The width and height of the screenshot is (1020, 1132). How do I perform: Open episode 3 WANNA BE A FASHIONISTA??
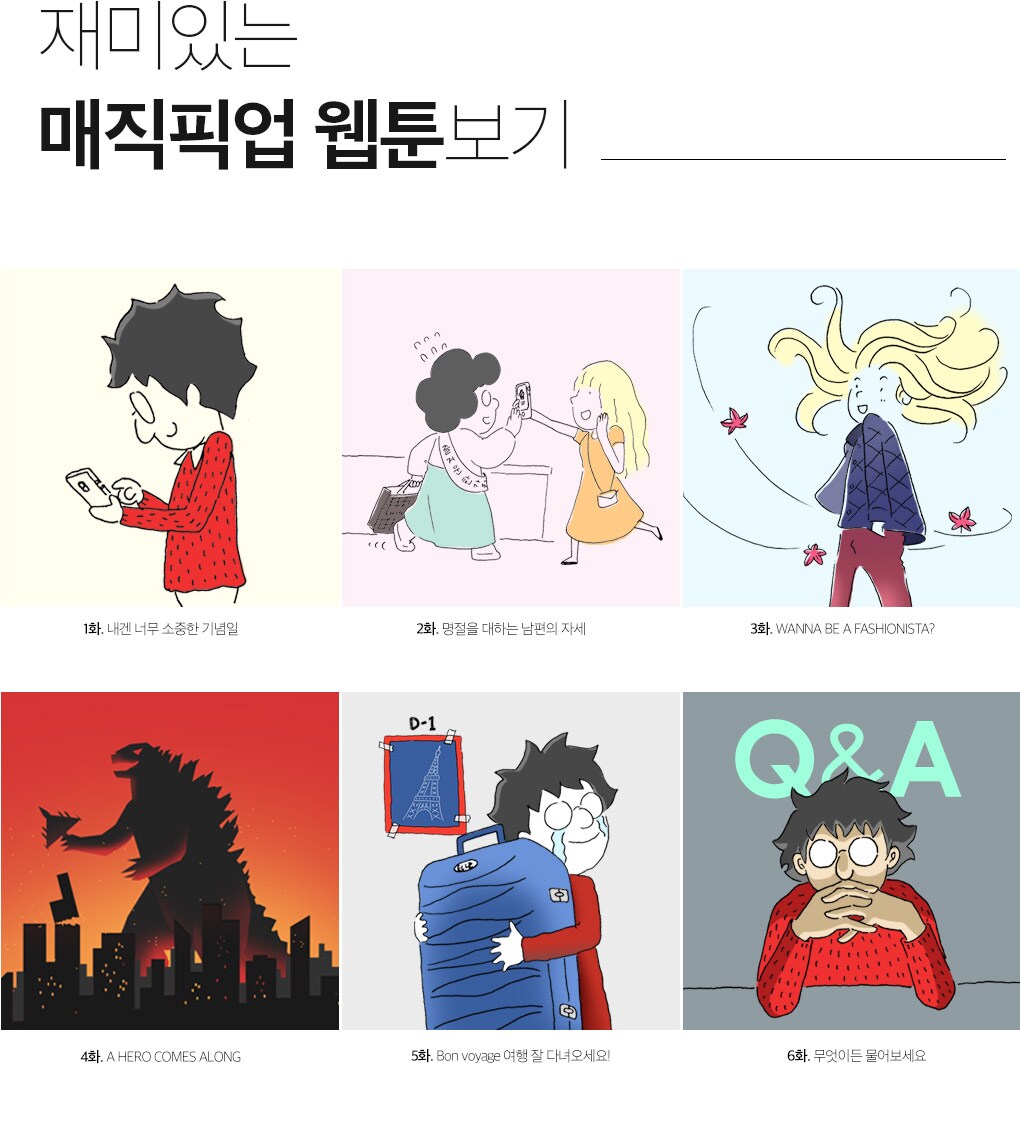coord(851,438)
